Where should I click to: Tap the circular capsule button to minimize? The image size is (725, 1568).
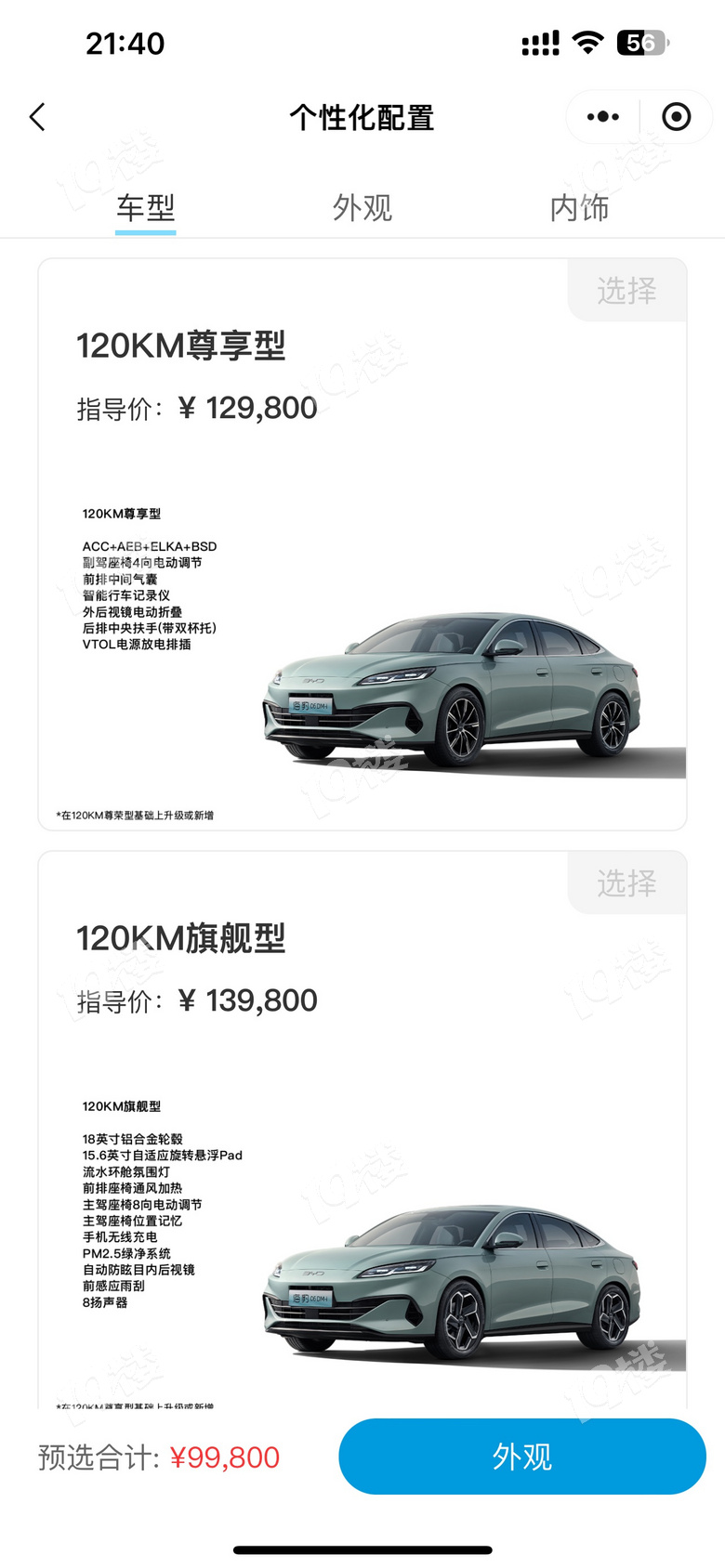pos(677,117)
